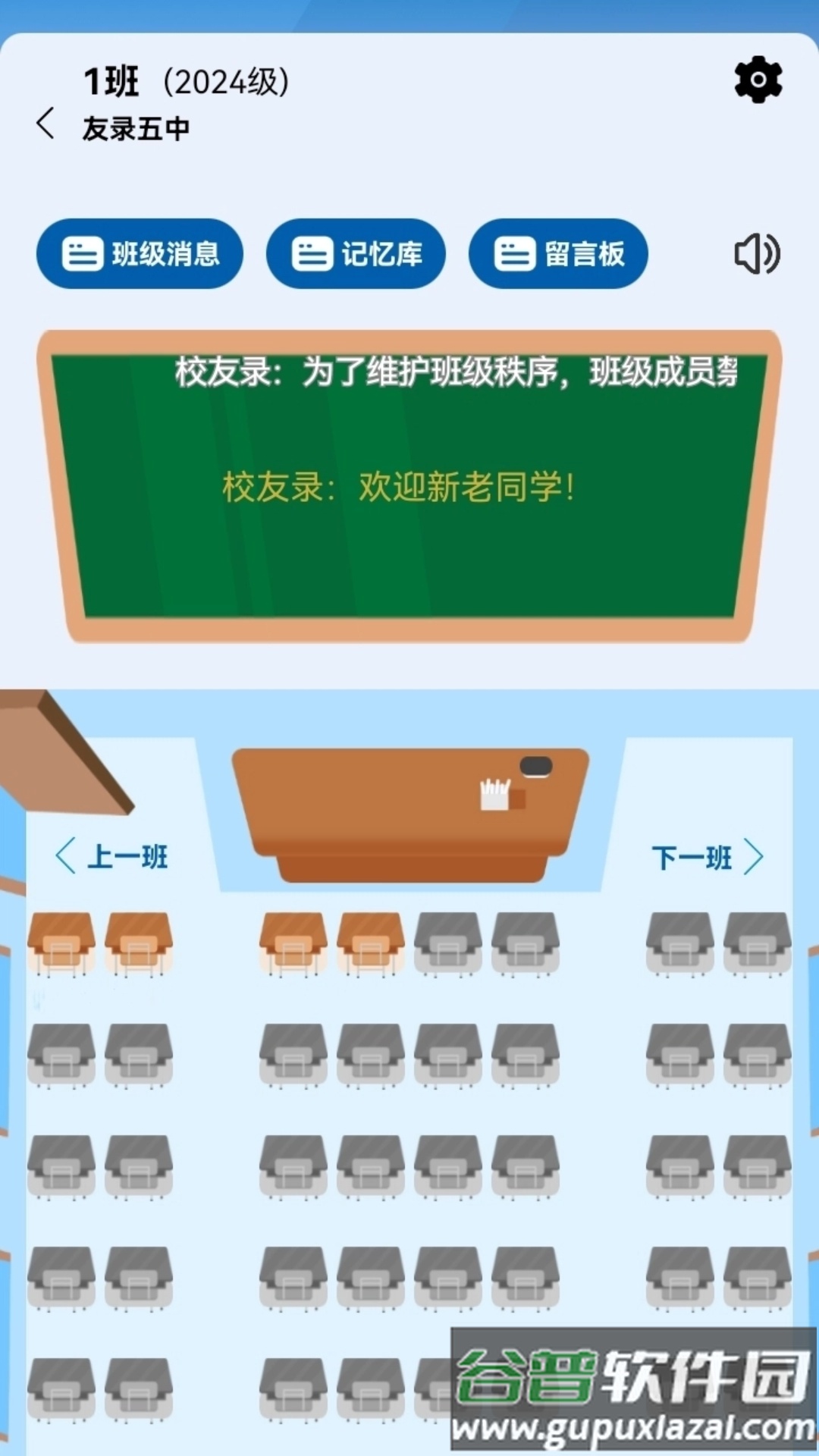Select an empty gray desk in second row
Screen dimensions: 819x1456
[x=61, y=1054]
